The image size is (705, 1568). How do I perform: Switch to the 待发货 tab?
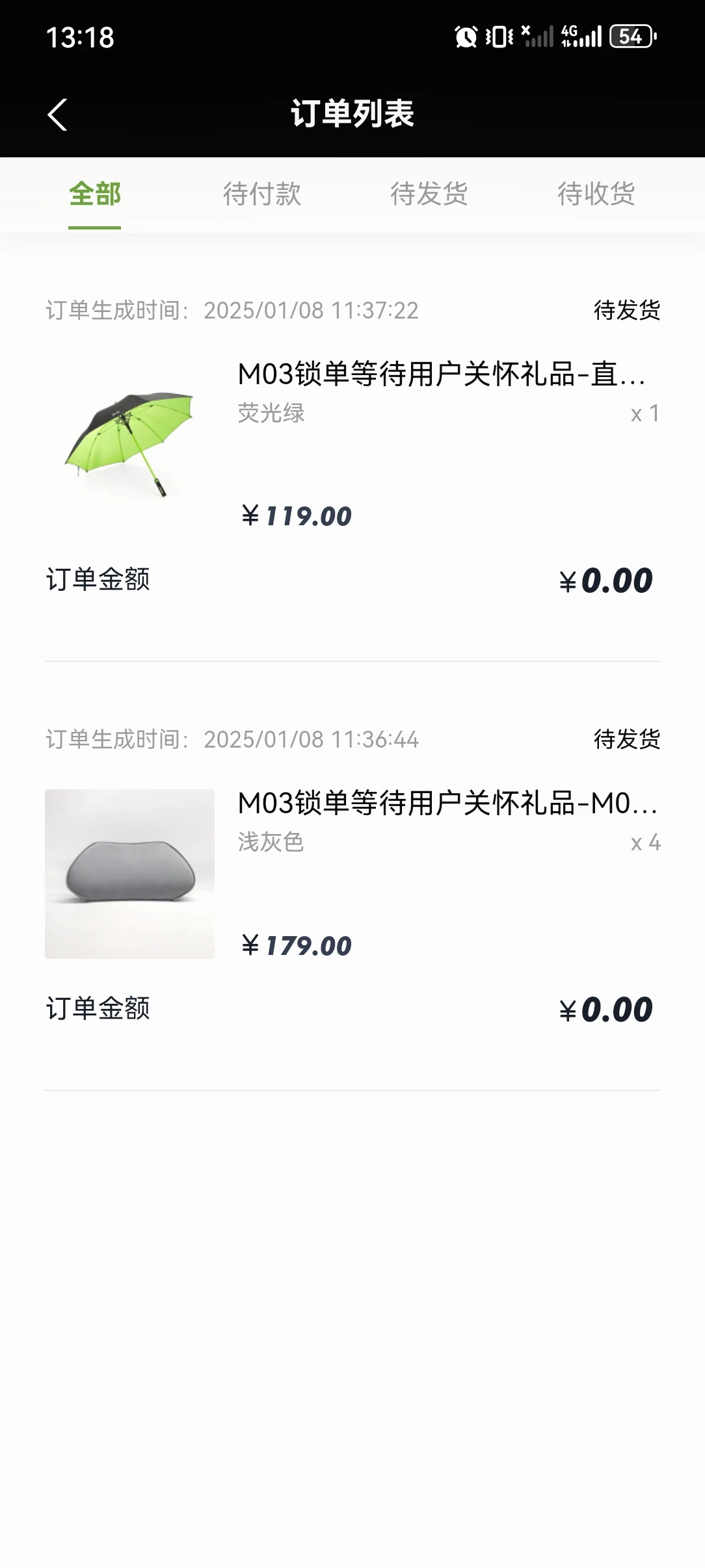pos(429,194)
